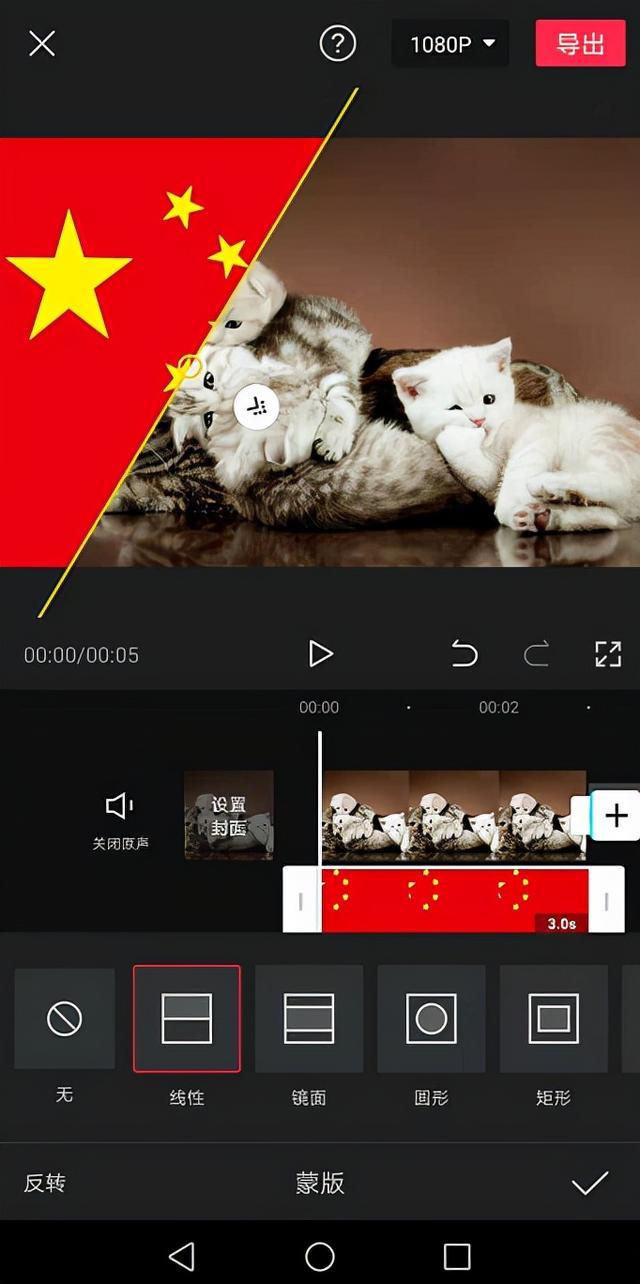Image resolution: width=640 pixels, height=1284 pixels.
Task: Expand preview to fullscreen
Action: (x=608, y=654)
